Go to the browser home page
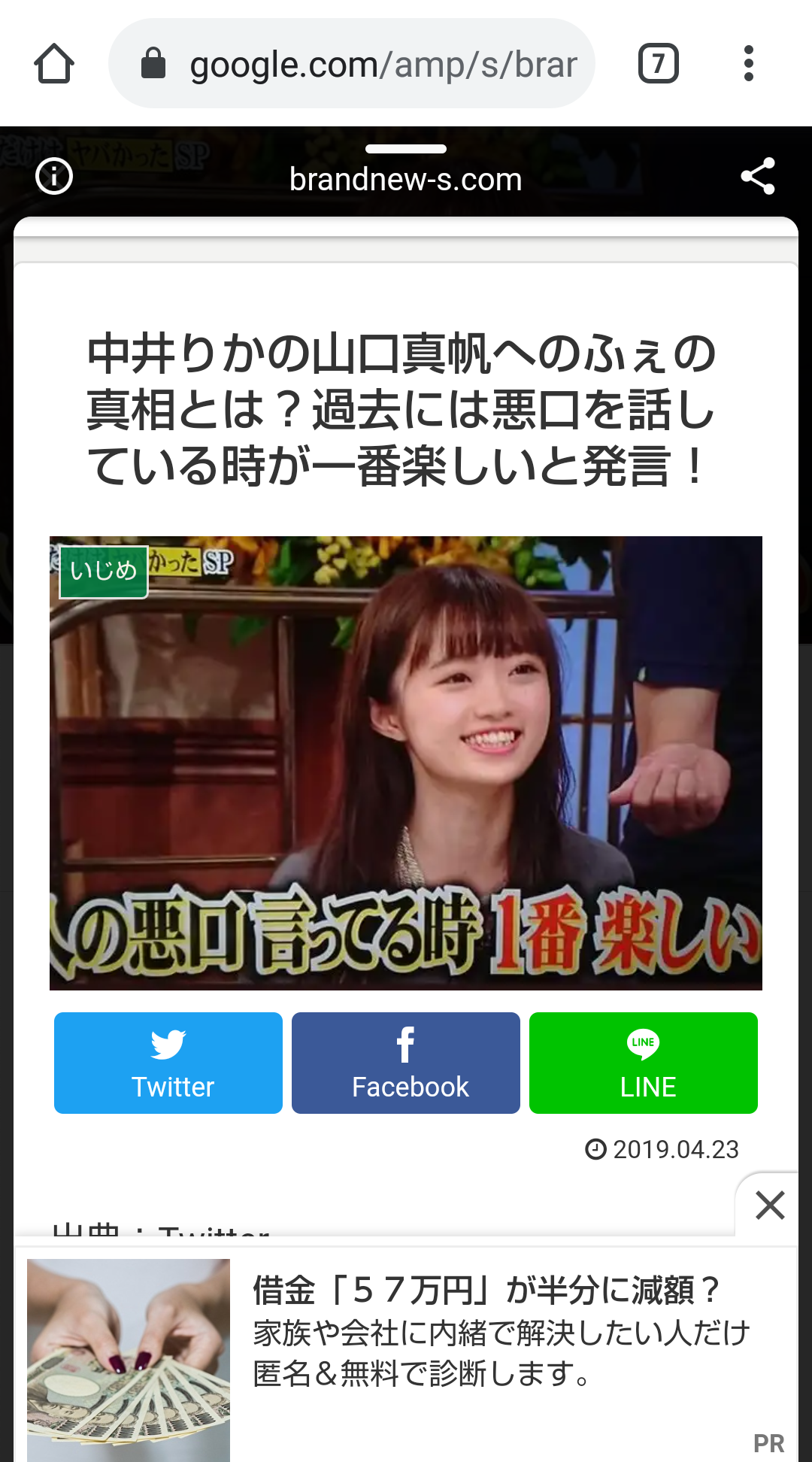This screenshot has height=1462, width=812. tap(54, 64)
